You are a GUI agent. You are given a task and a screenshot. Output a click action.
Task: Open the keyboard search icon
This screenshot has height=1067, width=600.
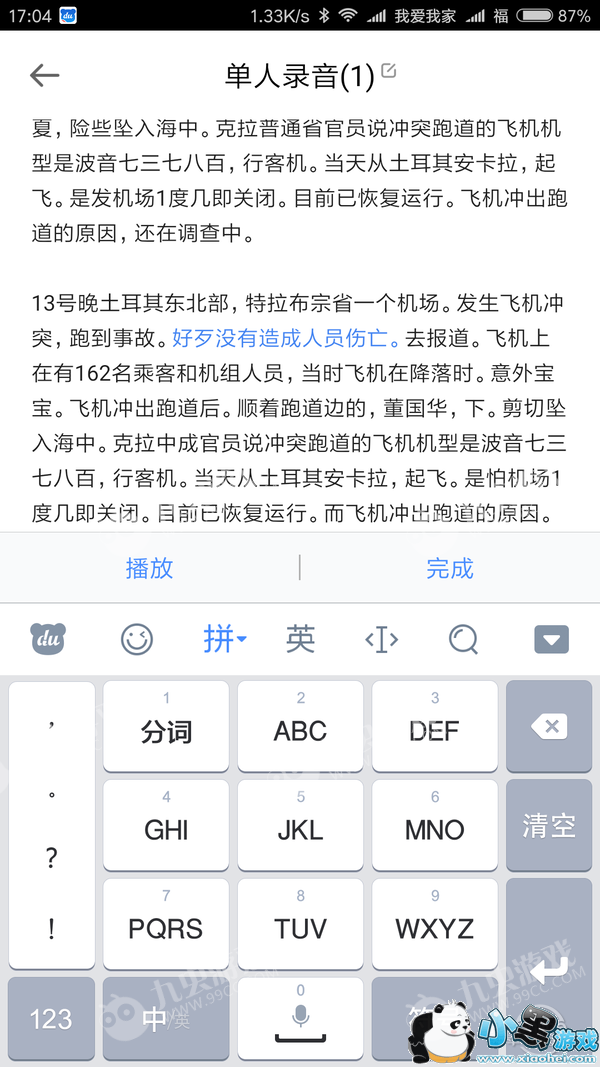(x=463, y=639)
